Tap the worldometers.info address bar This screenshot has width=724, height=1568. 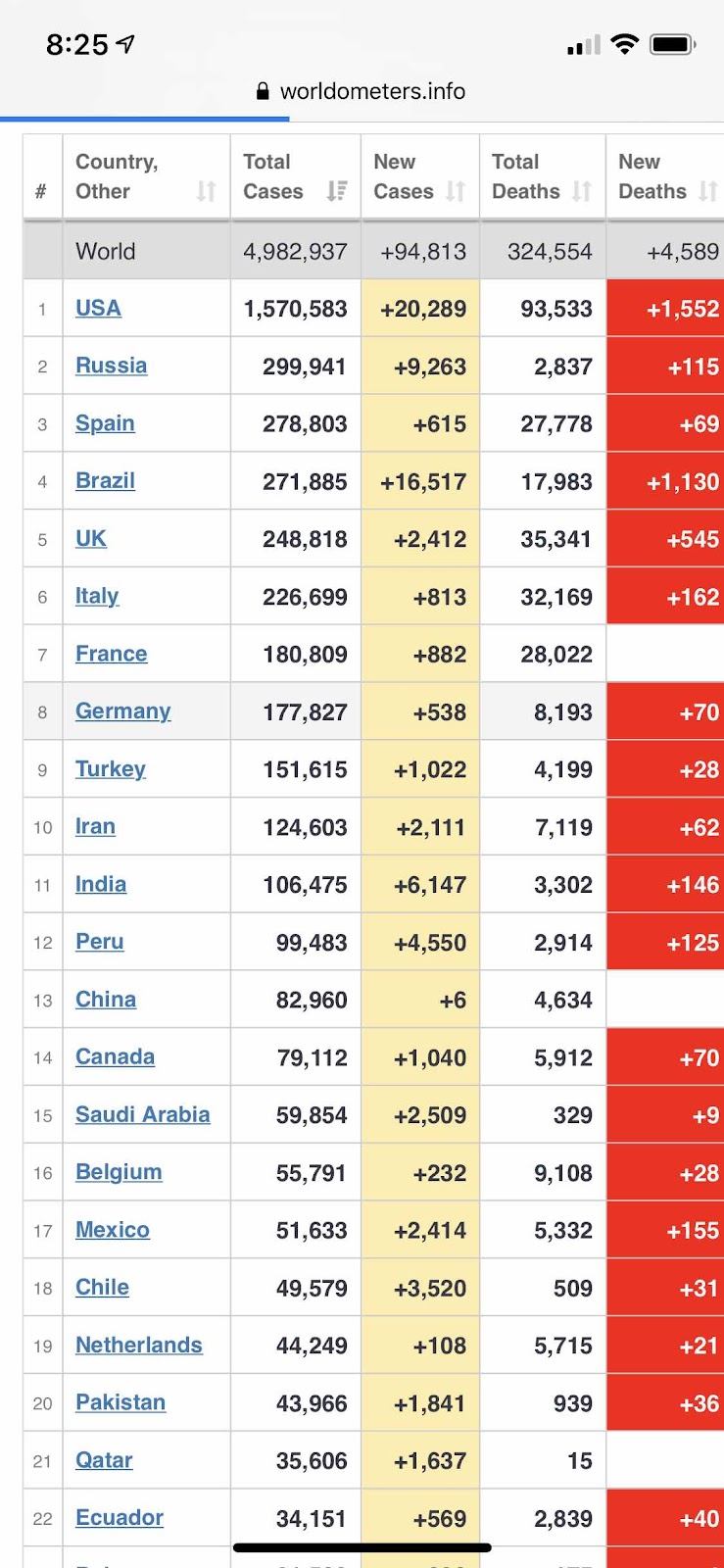pos(361,91)
